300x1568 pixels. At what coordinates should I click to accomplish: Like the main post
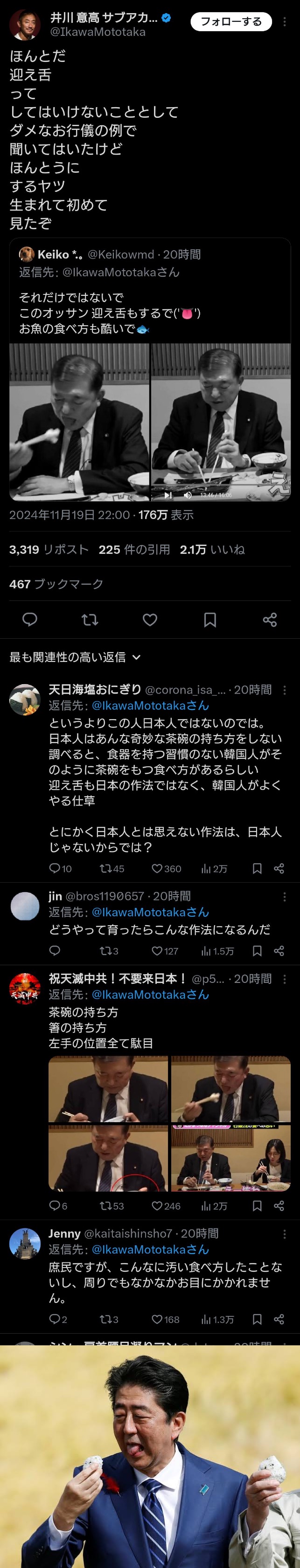point(150,620)
